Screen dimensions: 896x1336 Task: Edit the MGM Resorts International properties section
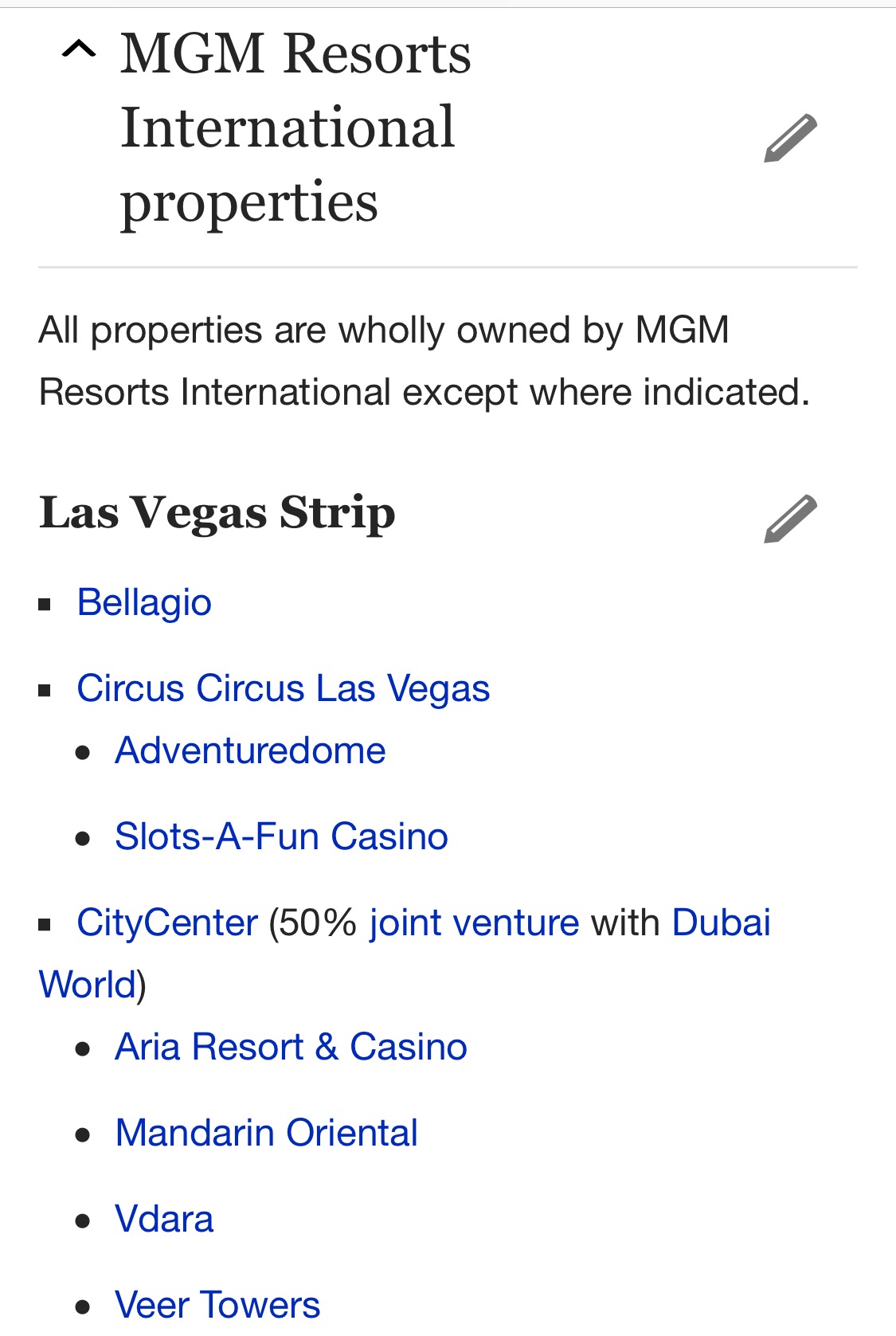pos(790,139)
